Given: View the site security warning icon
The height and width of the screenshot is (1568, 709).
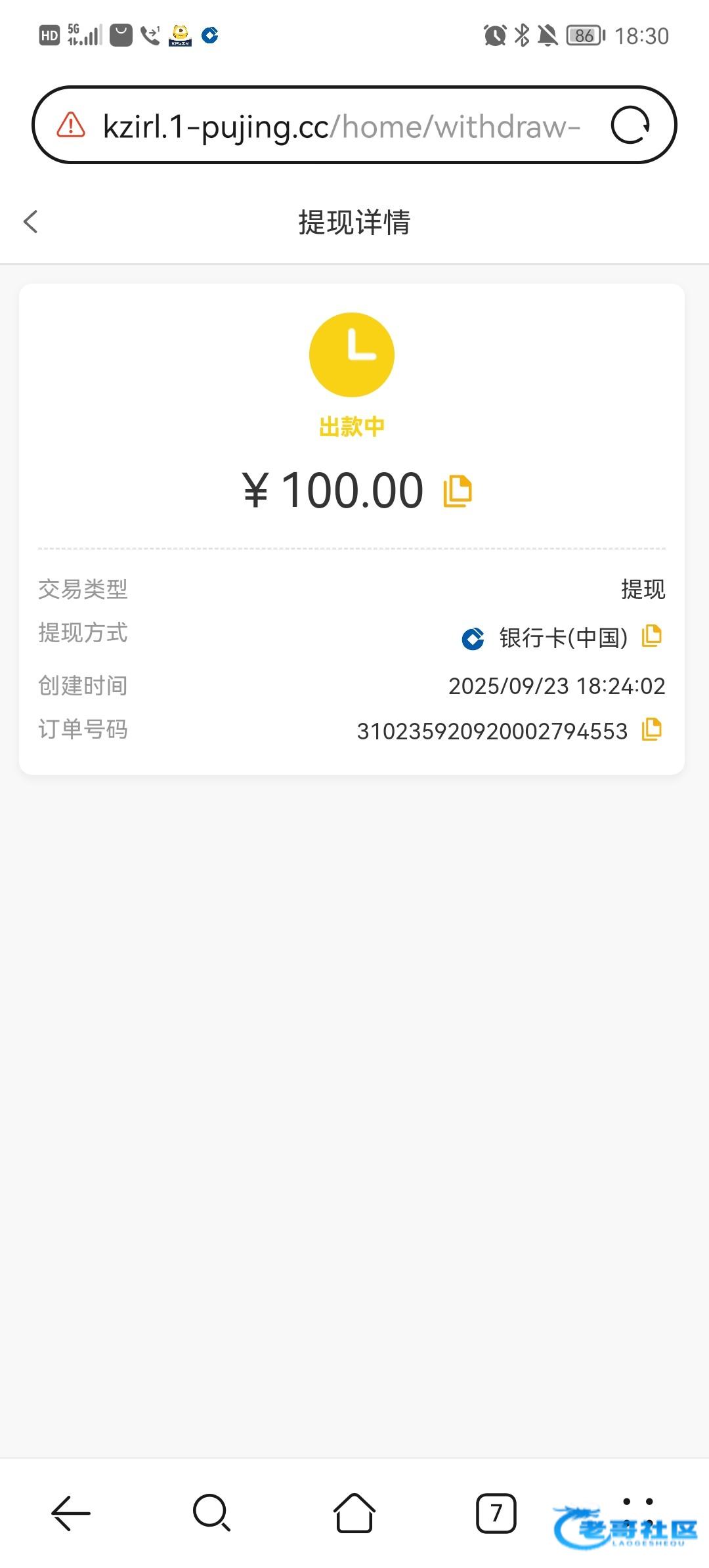Looking at the screenshot, I should pos(71,125).
